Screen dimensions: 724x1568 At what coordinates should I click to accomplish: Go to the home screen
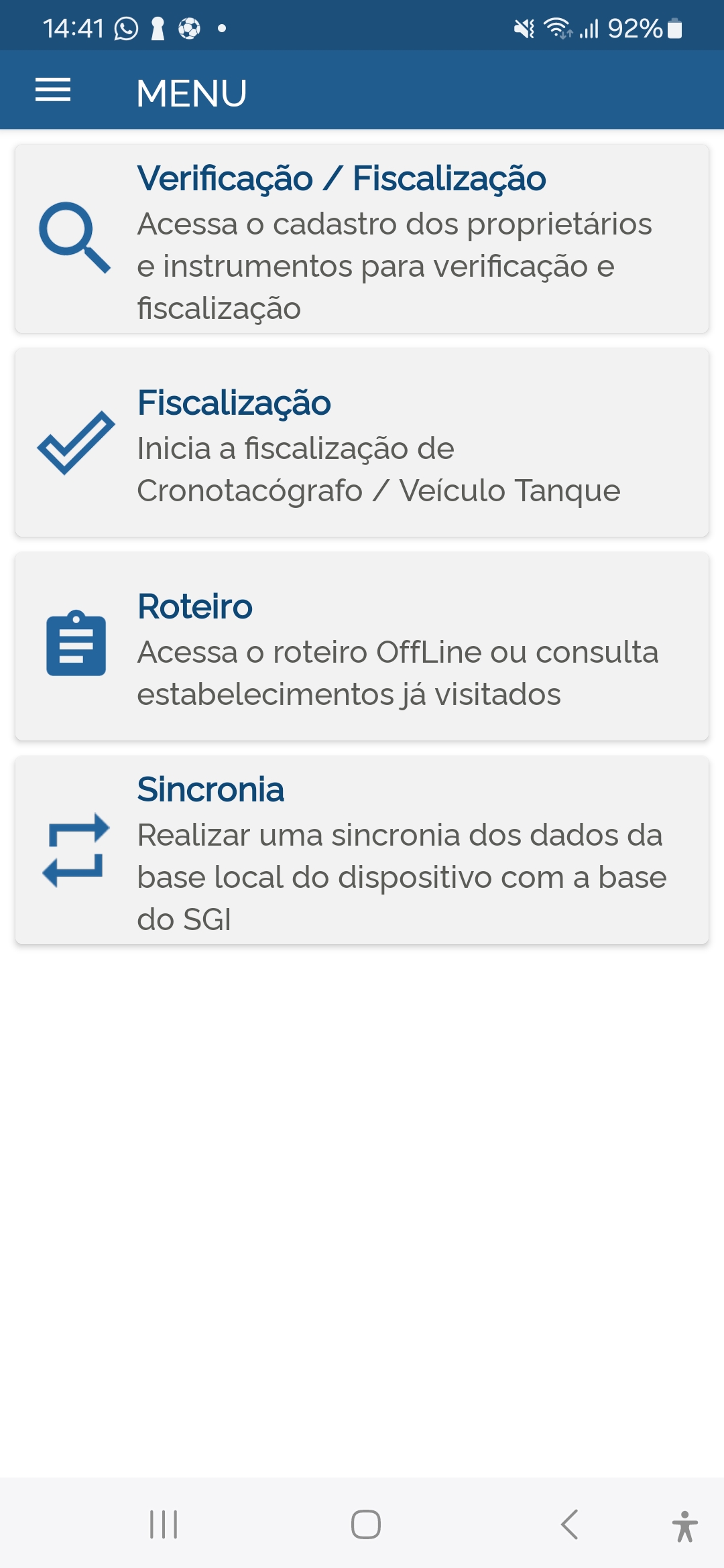click(366, 1524)
